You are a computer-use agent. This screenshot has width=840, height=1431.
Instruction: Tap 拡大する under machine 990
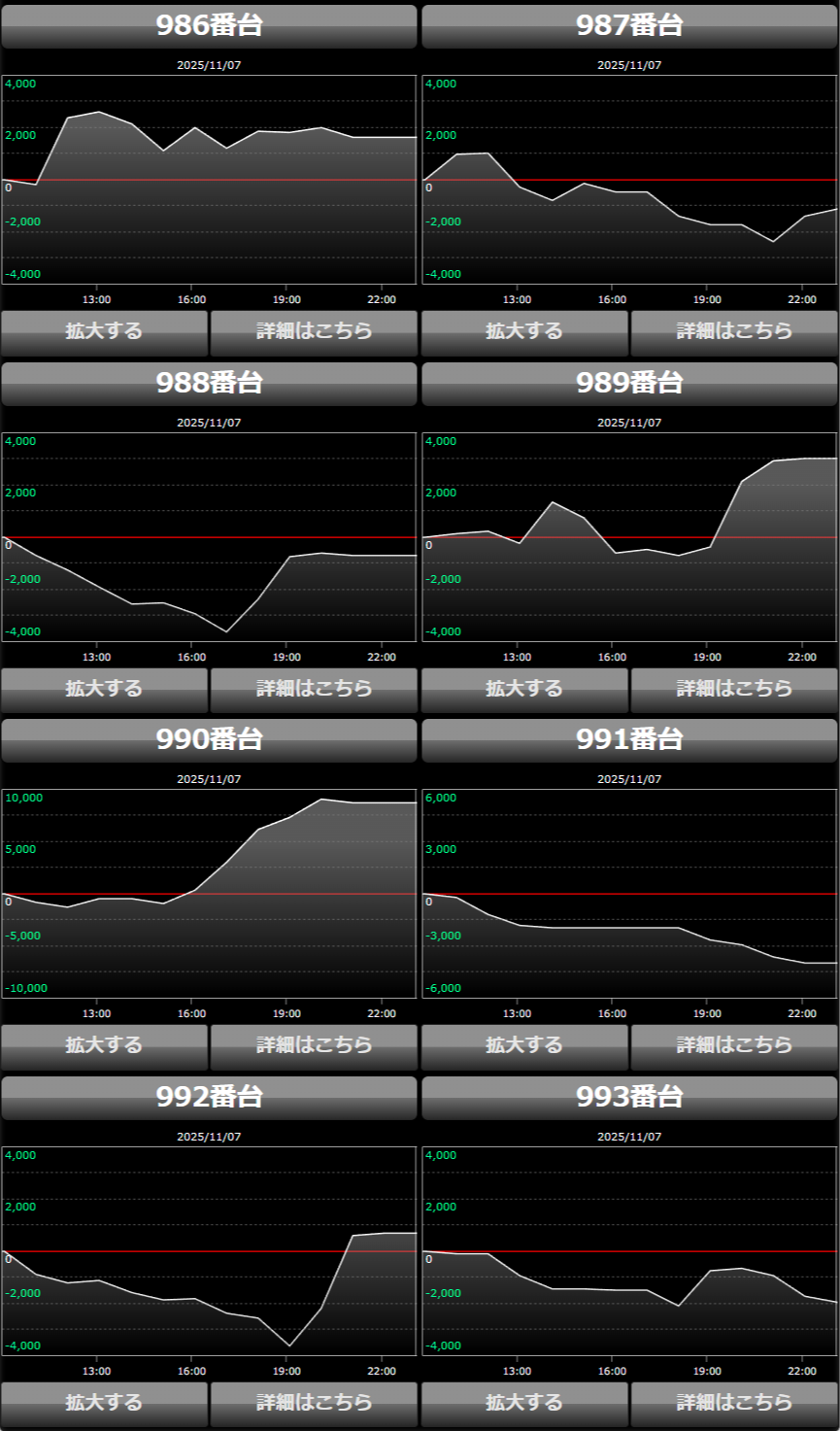click(104, 1046)
